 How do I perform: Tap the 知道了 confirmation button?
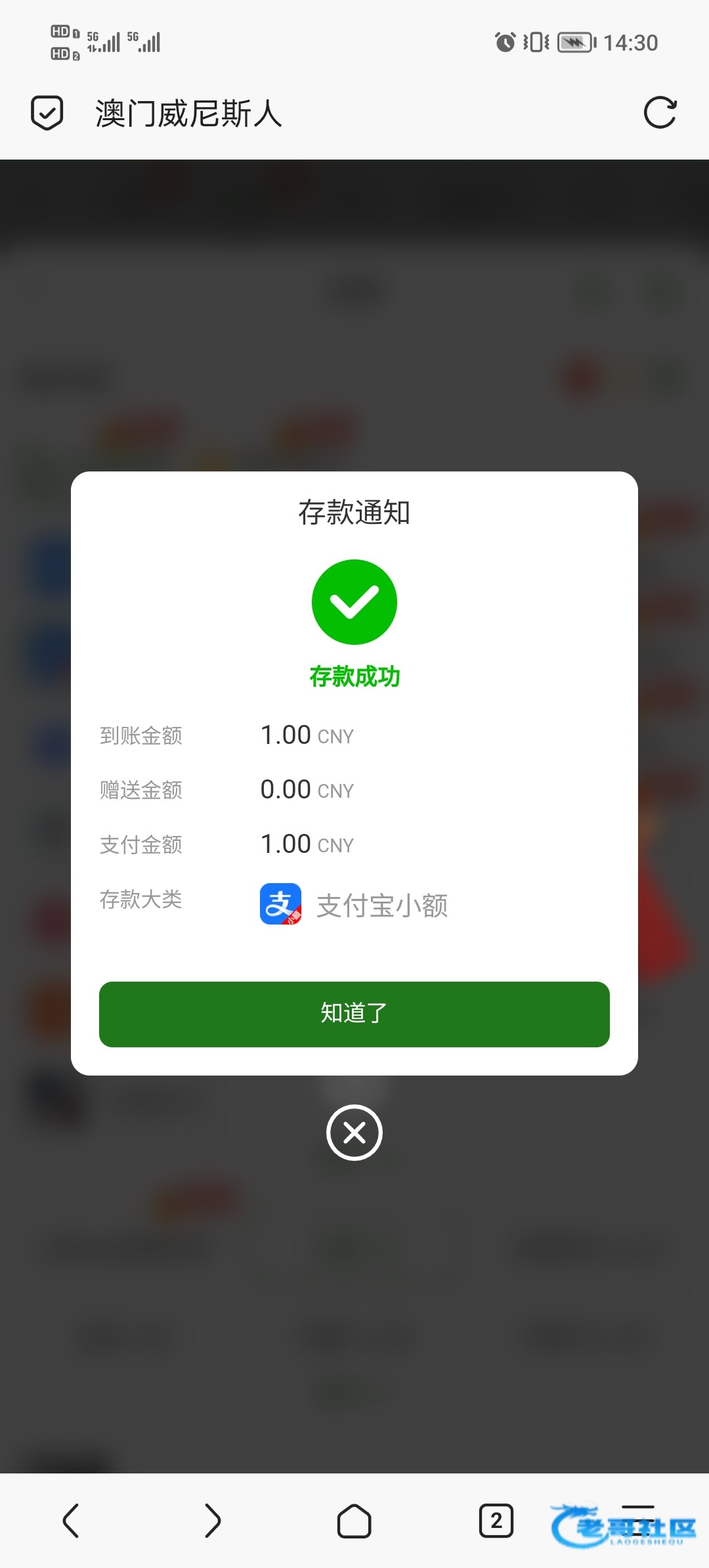(x=354, y=1014)
